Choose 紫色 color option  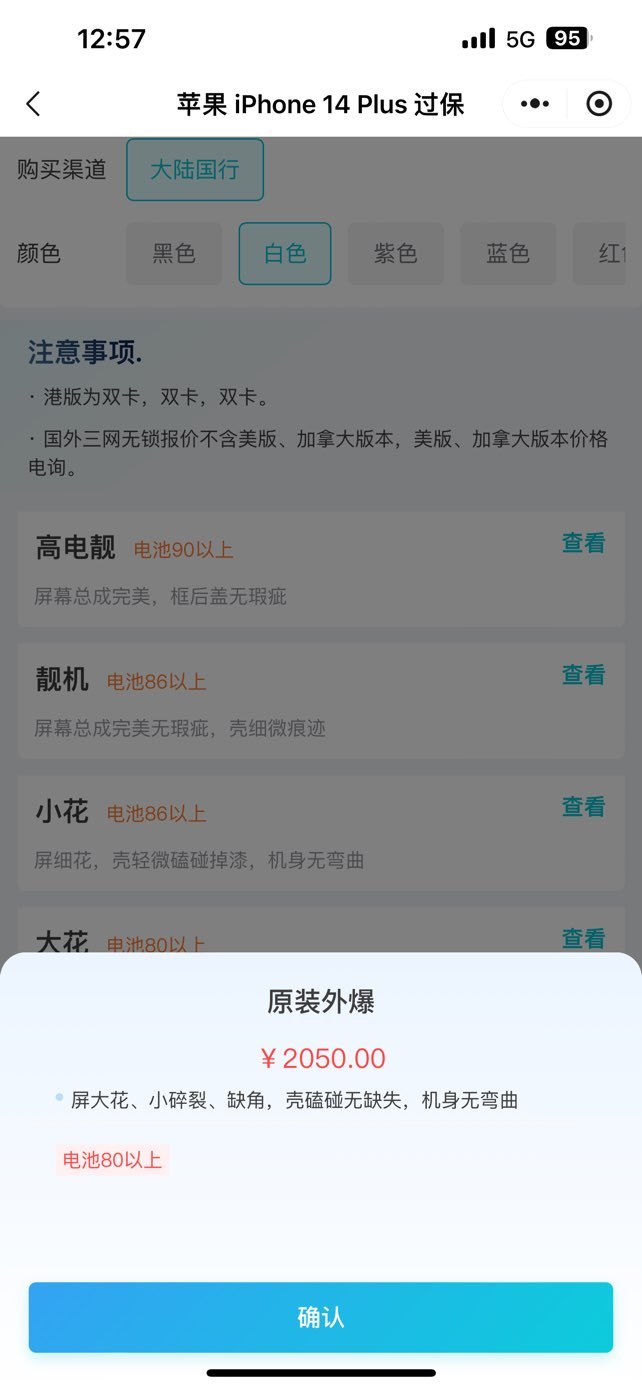pos(395,254)
